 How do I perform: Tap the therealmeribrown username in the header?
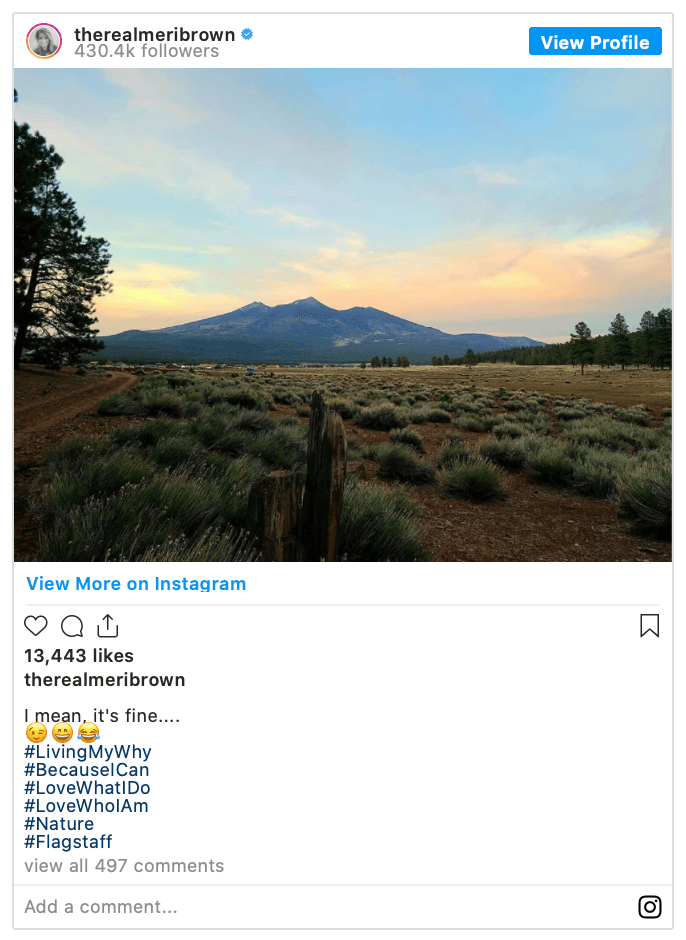[155, 34]
